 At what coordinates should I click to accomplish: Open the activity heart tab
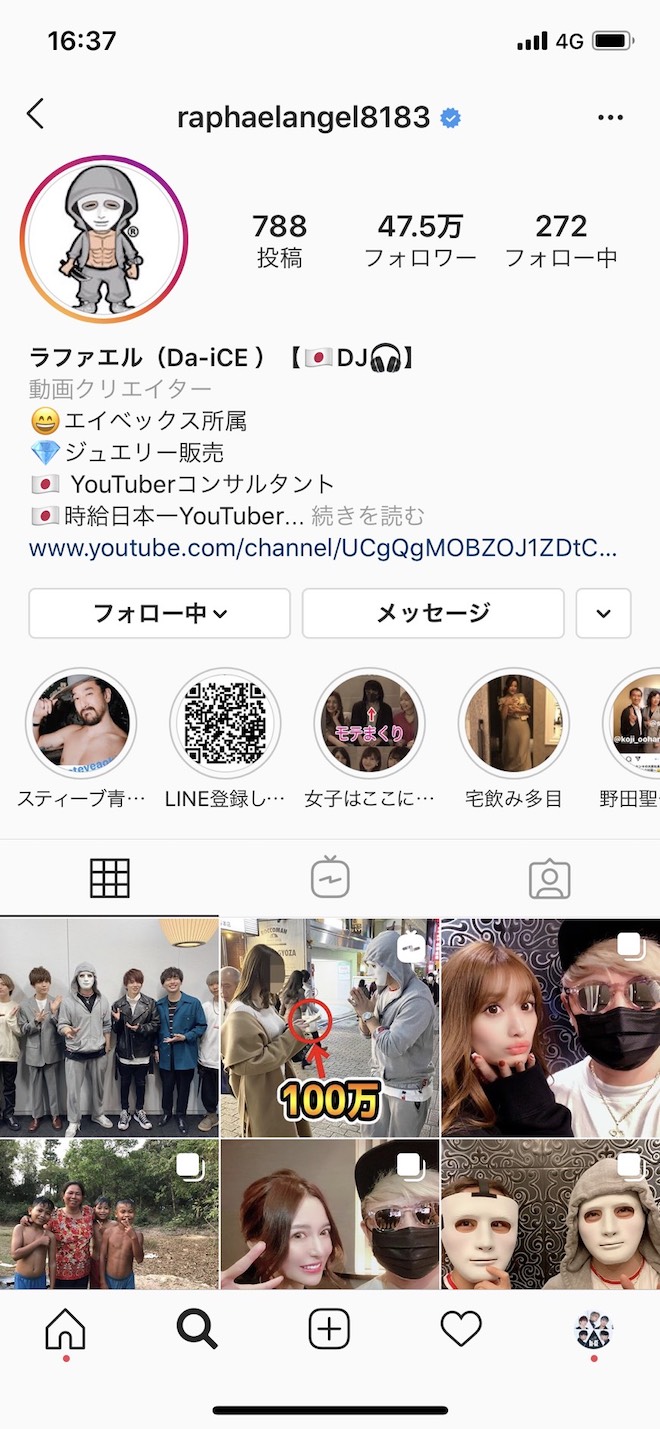[x=461, y=1330]
